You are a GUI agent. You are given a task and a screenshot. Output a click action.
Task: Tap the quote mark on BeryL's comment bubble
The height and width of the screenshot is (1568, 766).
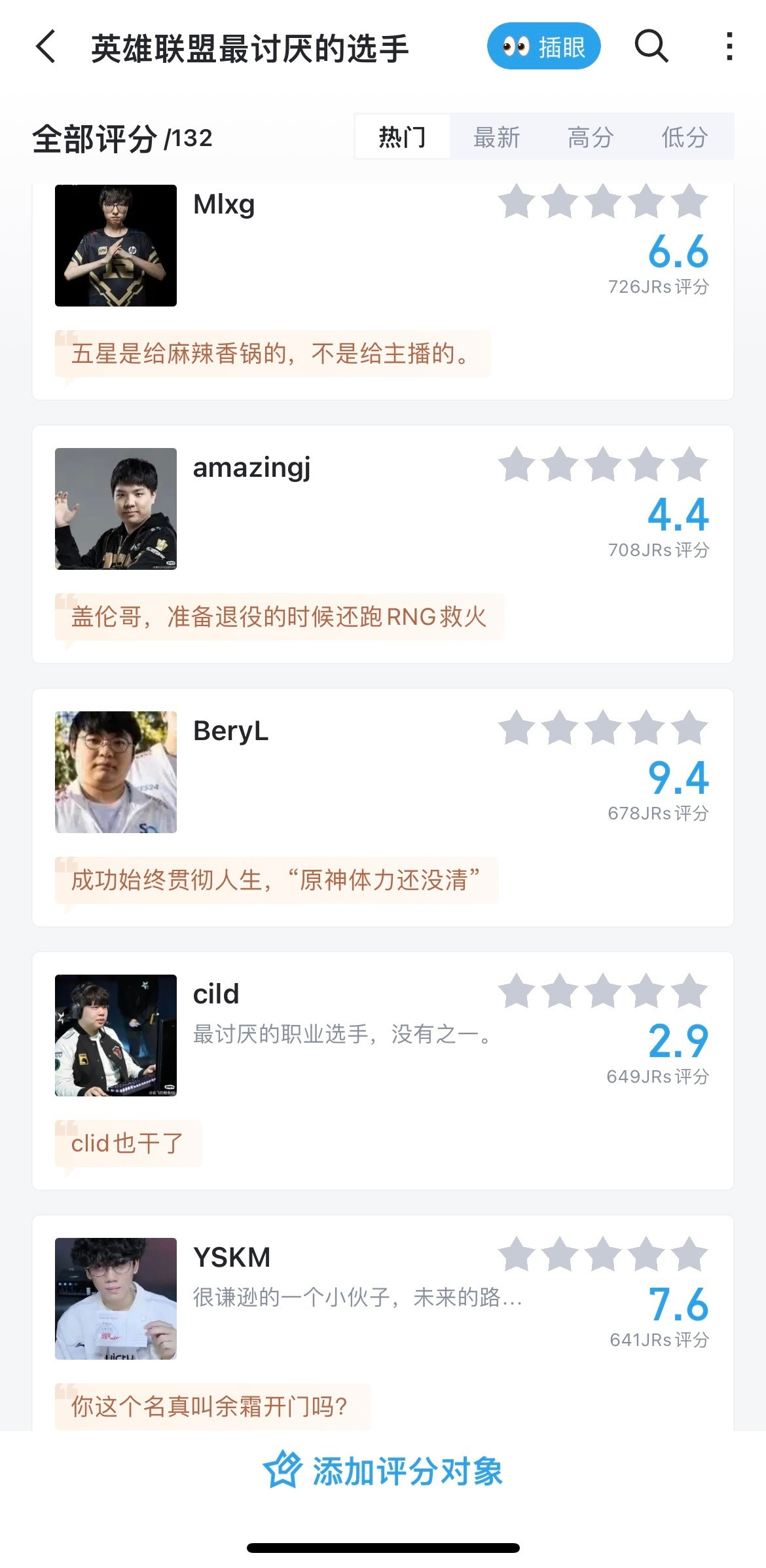(64, 863)
